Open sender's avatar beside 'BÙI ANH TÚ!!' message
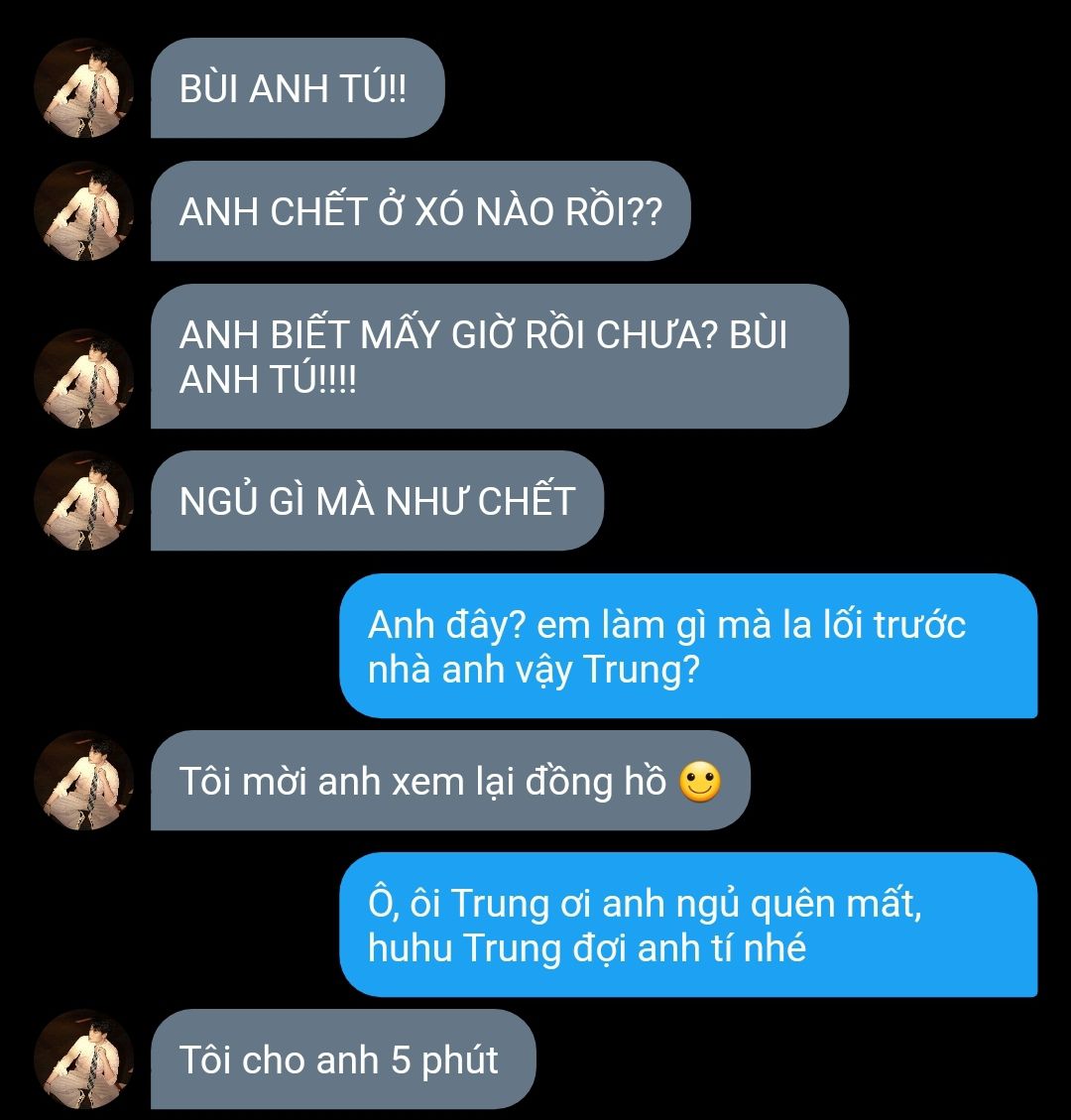 pyautogui.click(x=84, y=88)
